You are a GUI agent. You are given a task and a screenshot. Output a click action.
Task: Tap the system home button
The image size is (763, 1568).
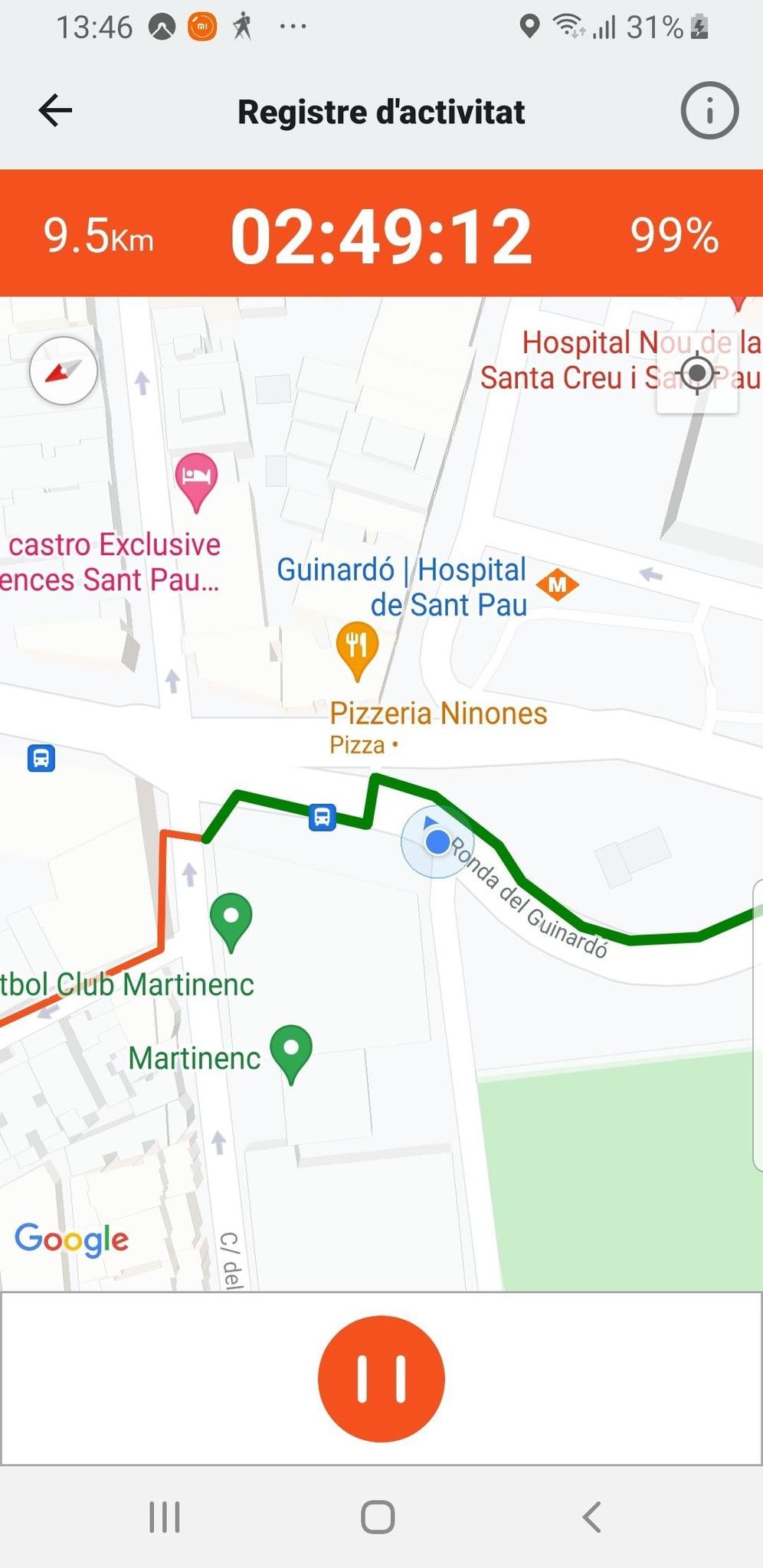coord(378,1517)
